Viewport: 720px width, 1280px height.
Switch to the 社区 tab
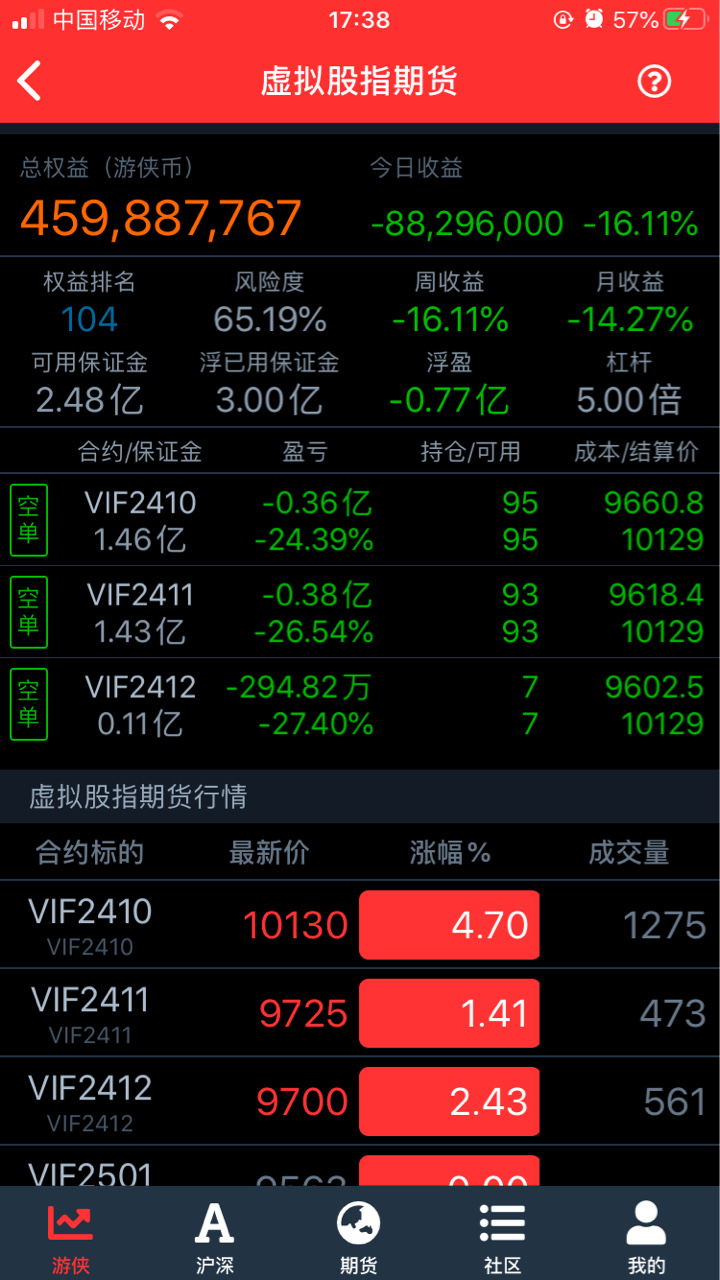[503, 1235]
